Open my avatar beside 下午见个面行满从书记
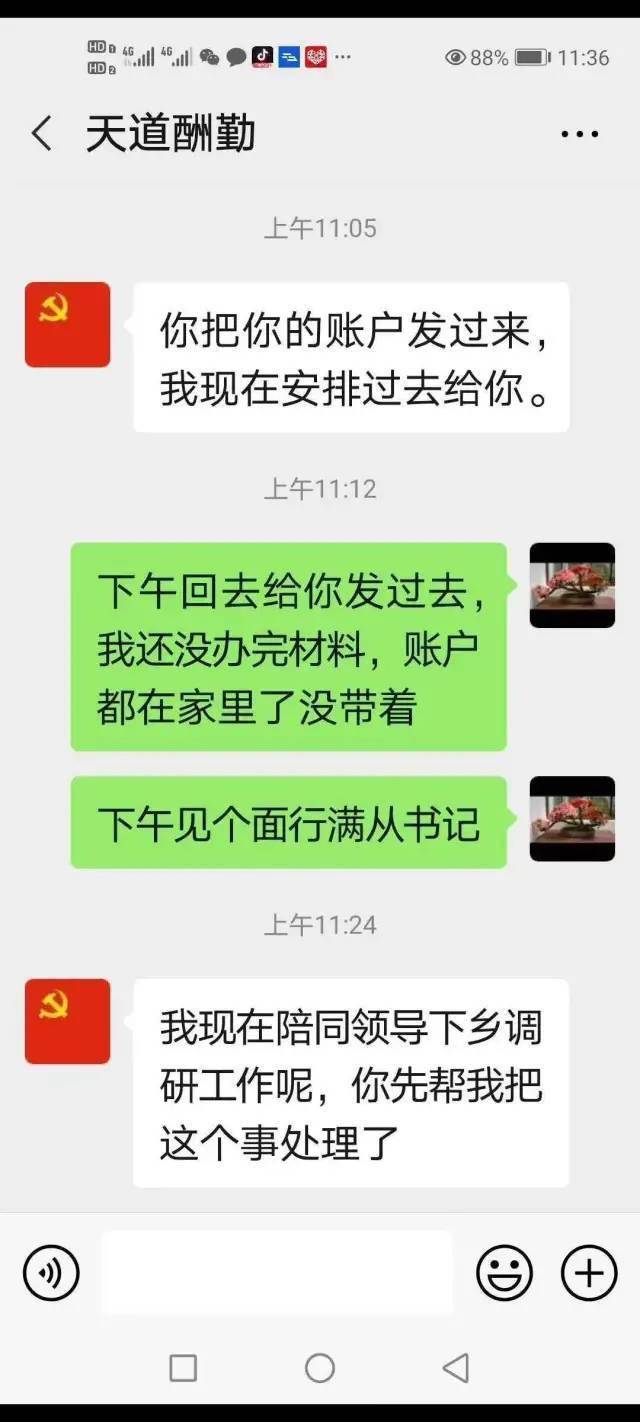This screenshot has height=1422, width=640. pyautogui.click(x=572, y=818)
